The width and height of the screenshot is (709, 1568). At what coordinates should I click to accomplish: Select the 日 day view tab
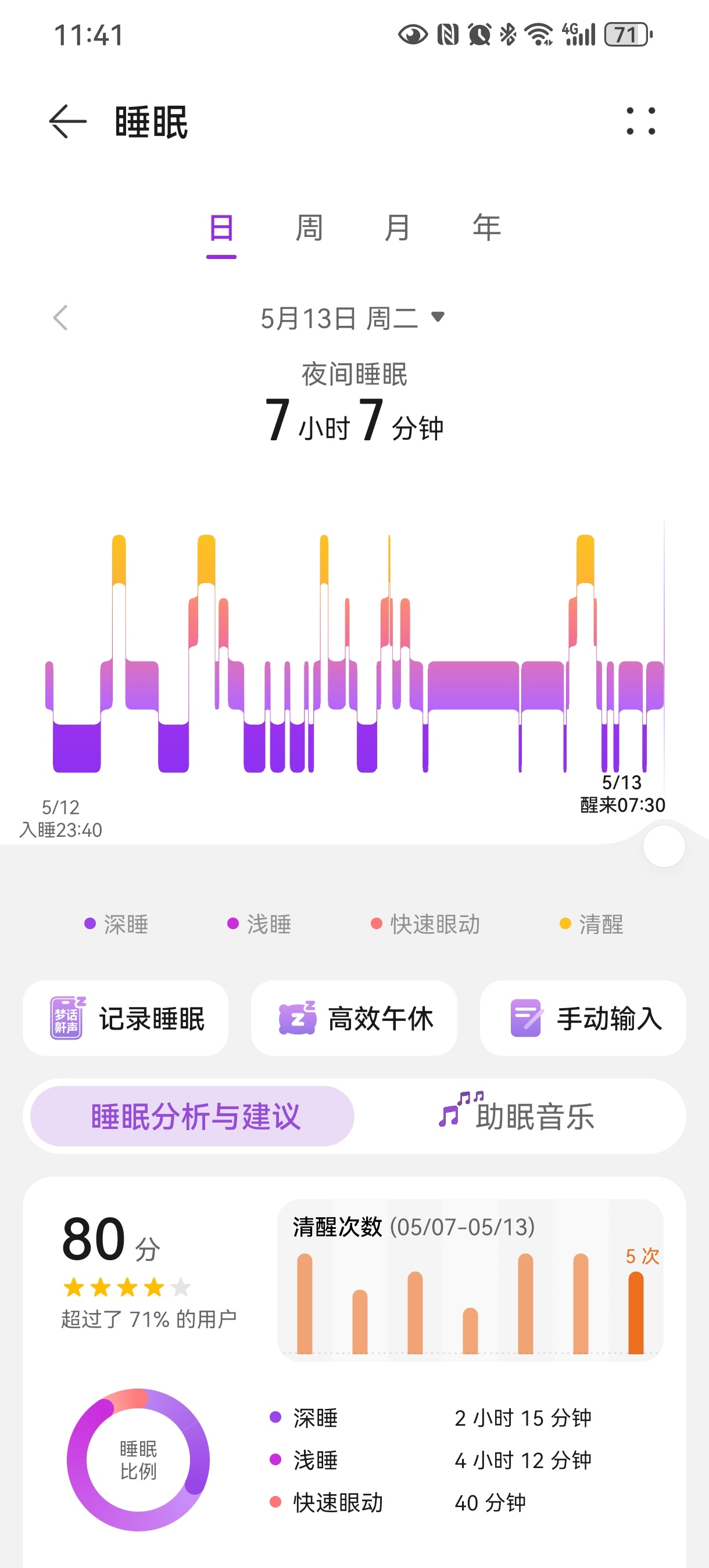221,229
